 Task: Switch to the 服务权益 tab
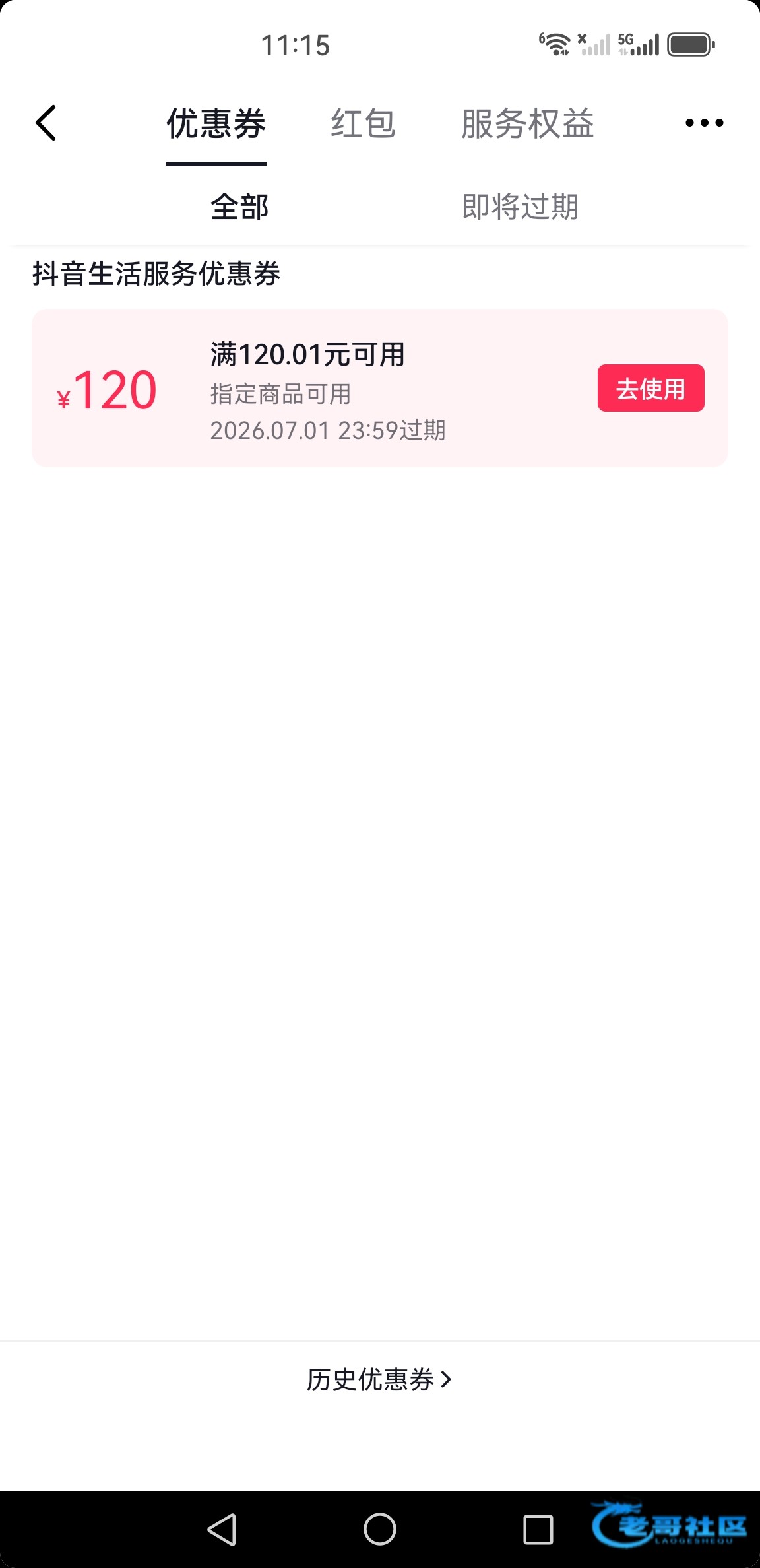tap(527, 124)
